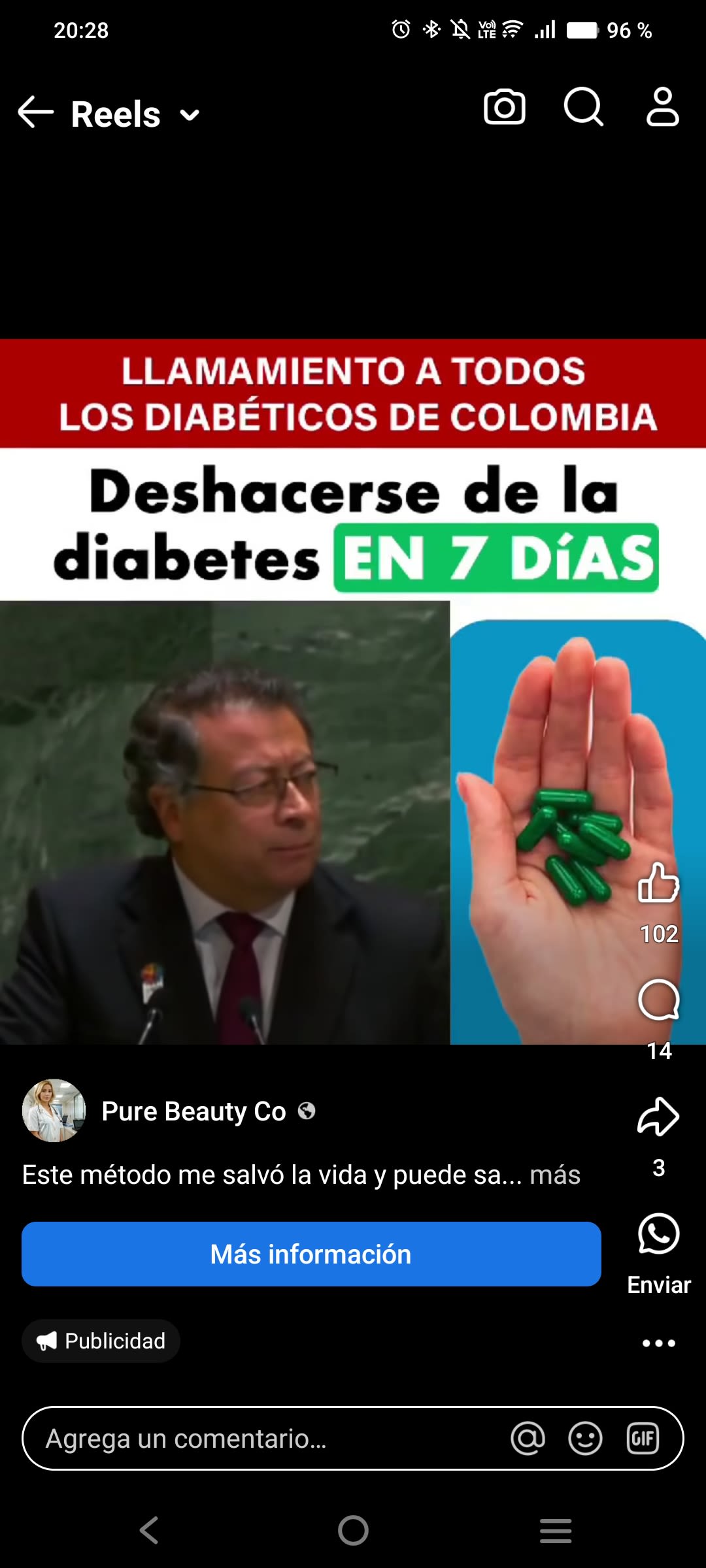
Task: Add a GIF to the comment
Action: point(643,1439)
